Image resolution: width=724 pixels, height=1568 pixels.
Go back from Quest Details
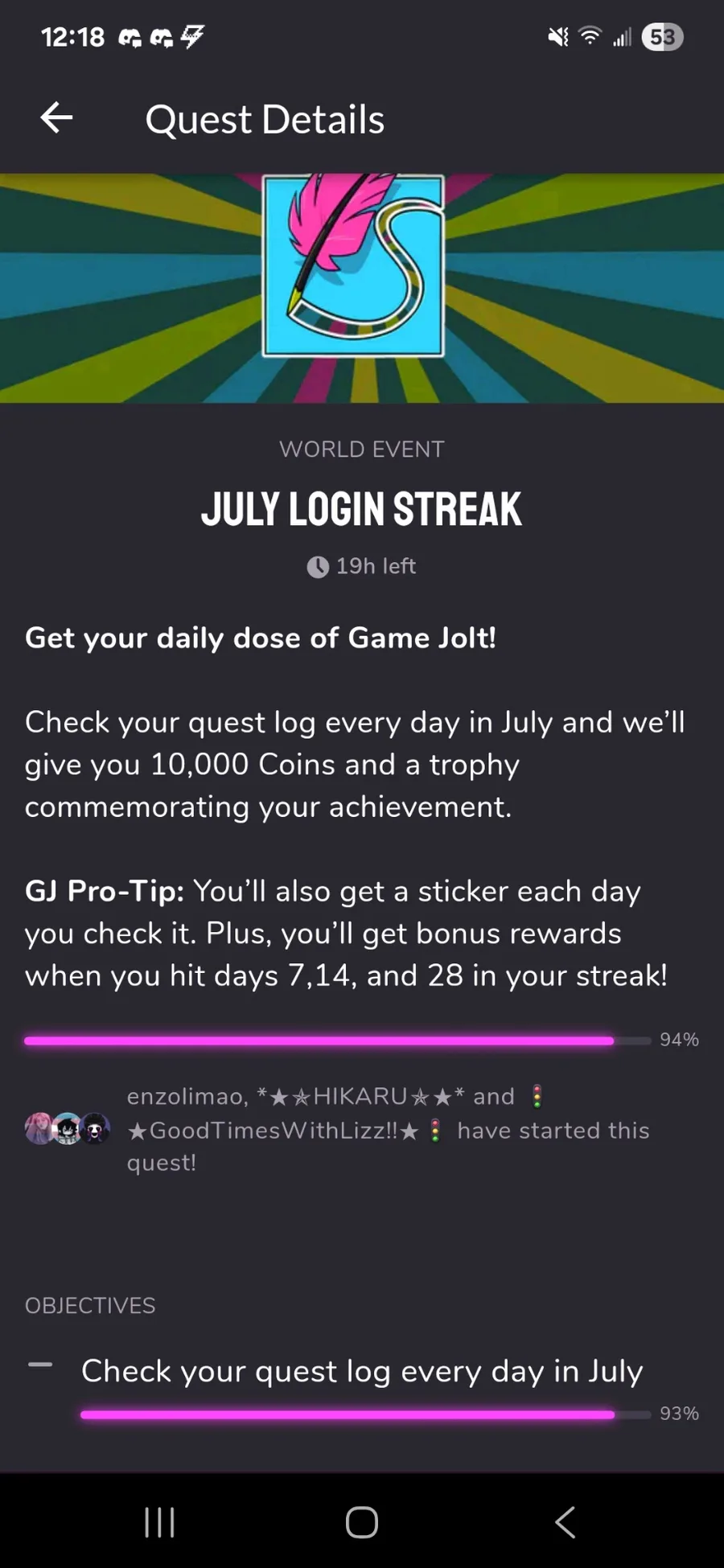56,118
